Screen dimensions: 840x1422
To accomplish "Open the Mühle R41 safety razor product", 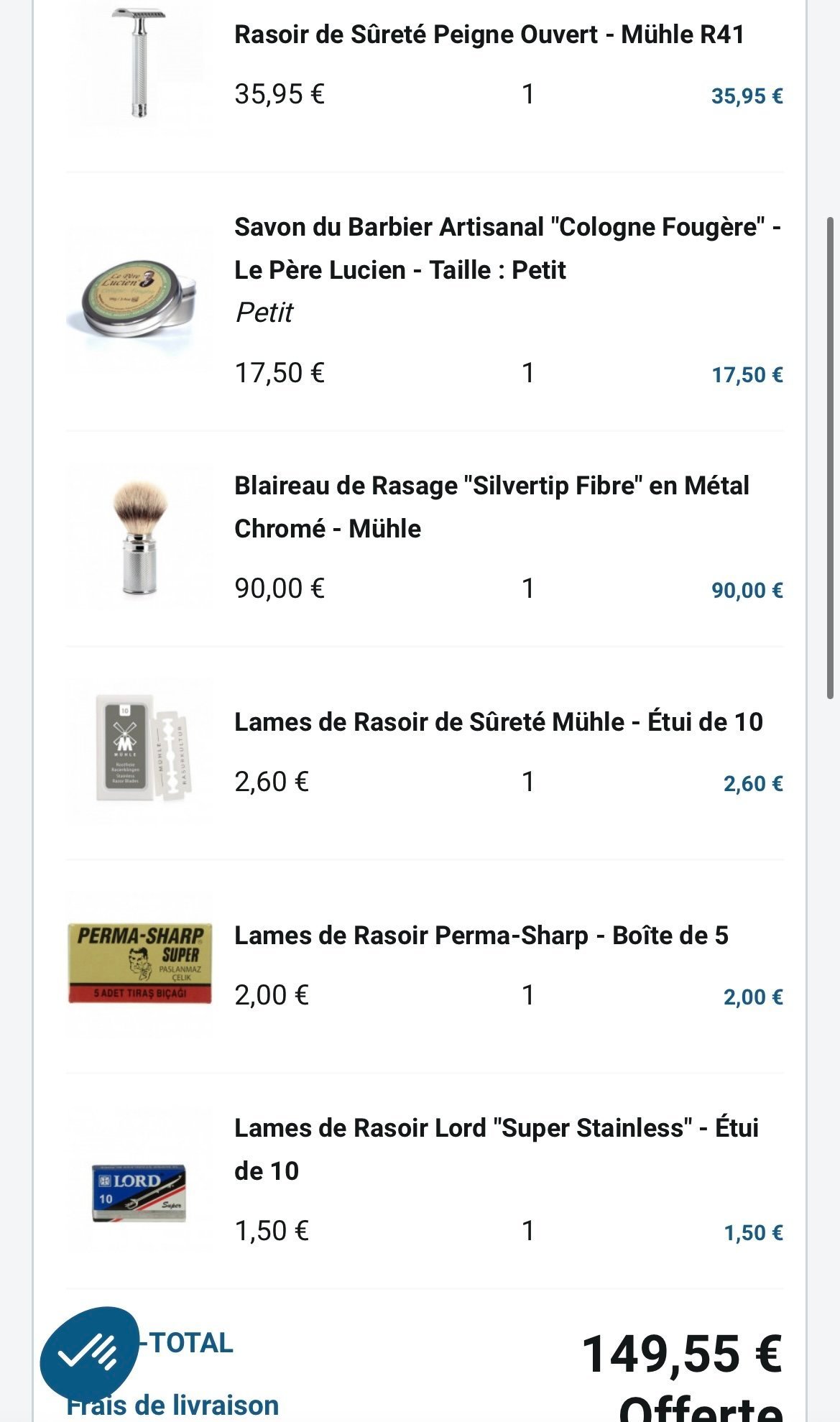I will tap(489, 34).
